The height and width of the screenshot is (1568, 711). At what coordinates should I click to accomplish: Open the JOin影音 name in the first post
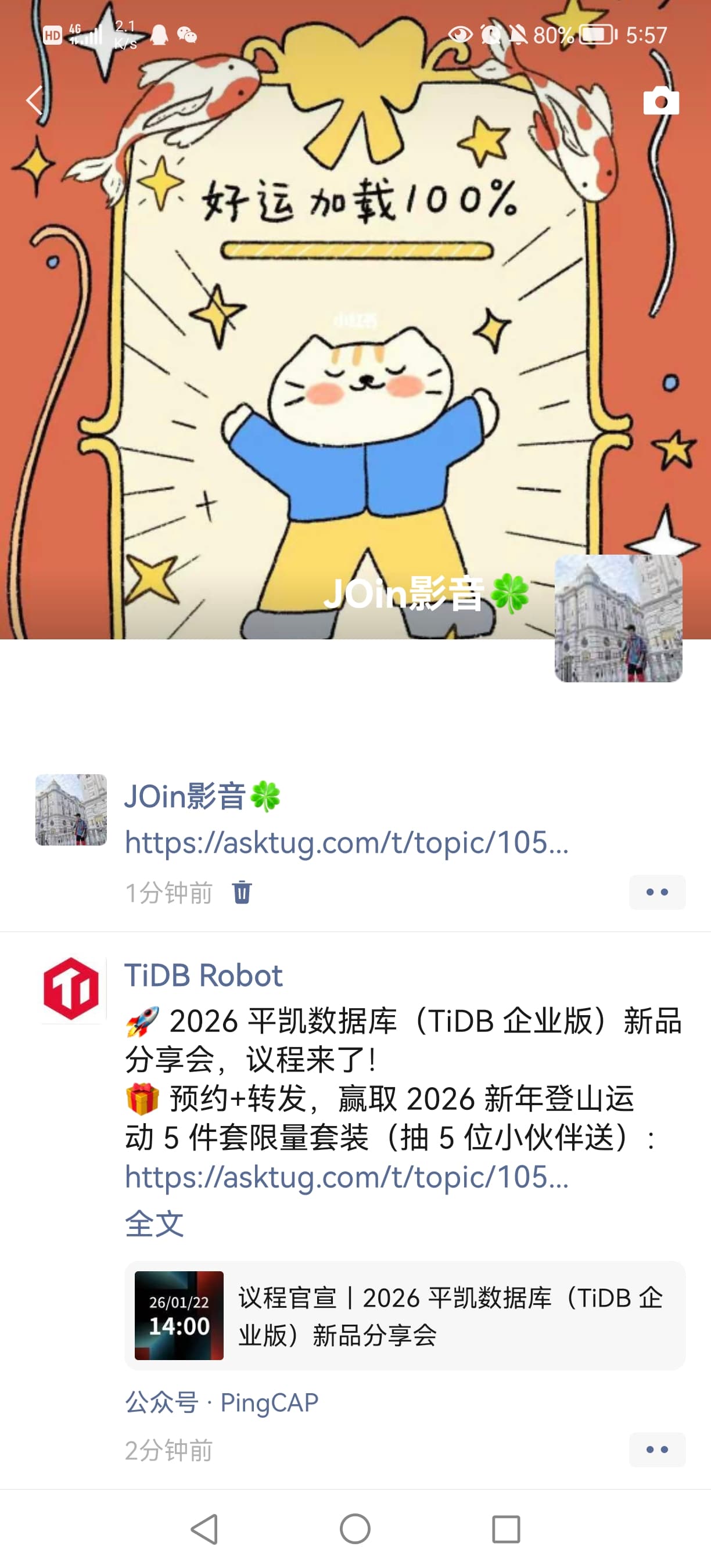tap(185, 796)
